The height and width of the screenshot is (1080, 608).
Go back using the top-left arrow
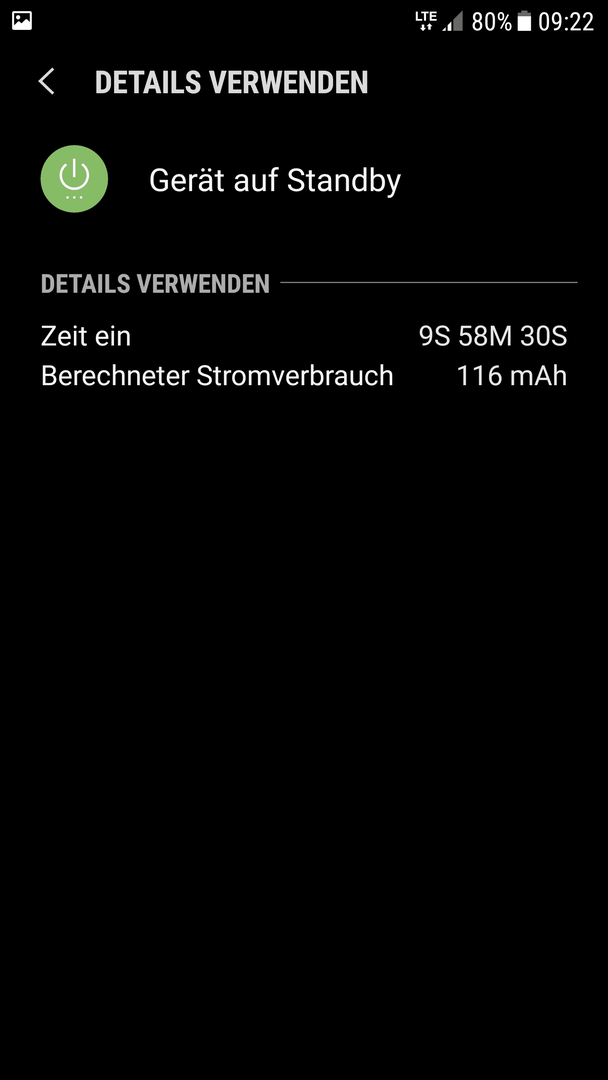pos(46,82)
